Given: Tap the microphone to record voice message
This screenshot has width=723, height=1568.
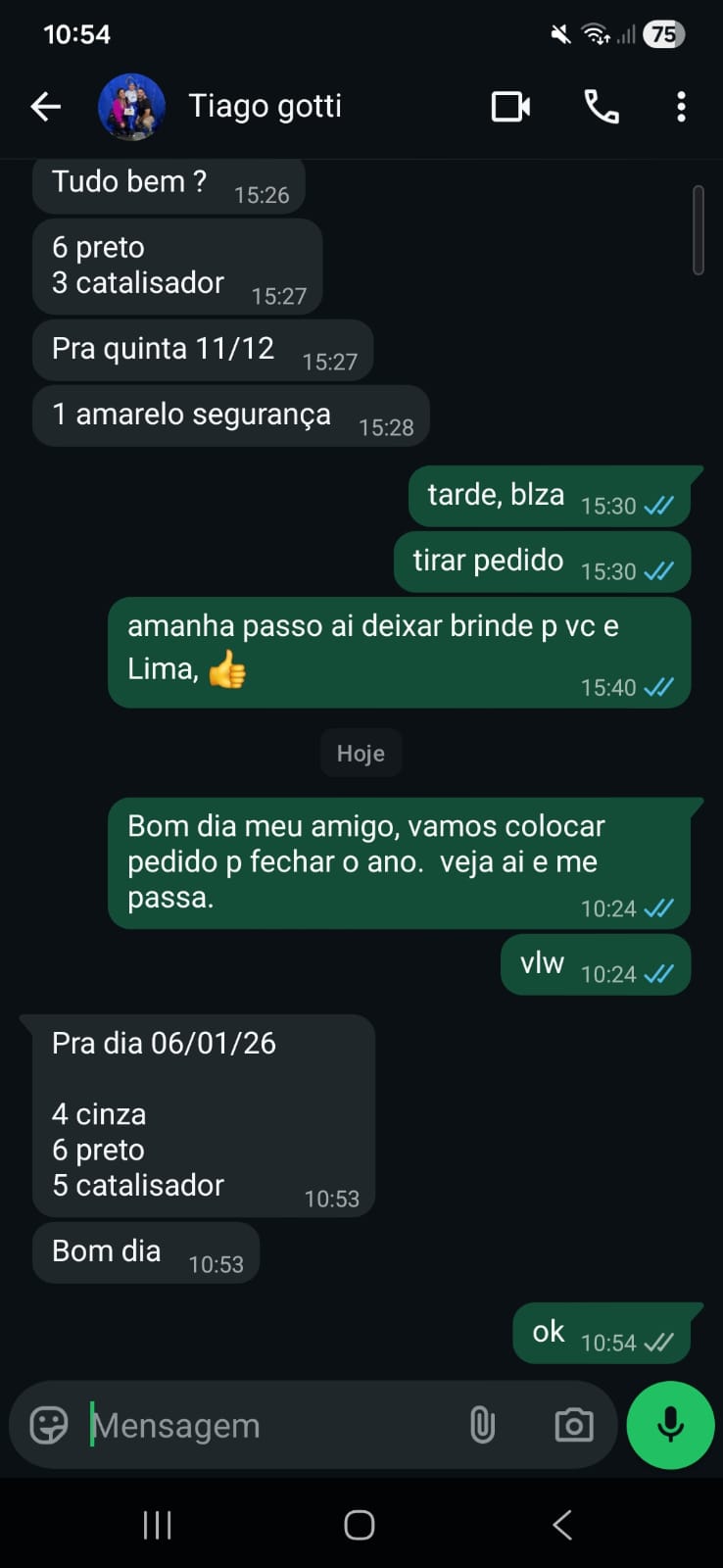Looking at the screenshot, I should pos(670,1425).
